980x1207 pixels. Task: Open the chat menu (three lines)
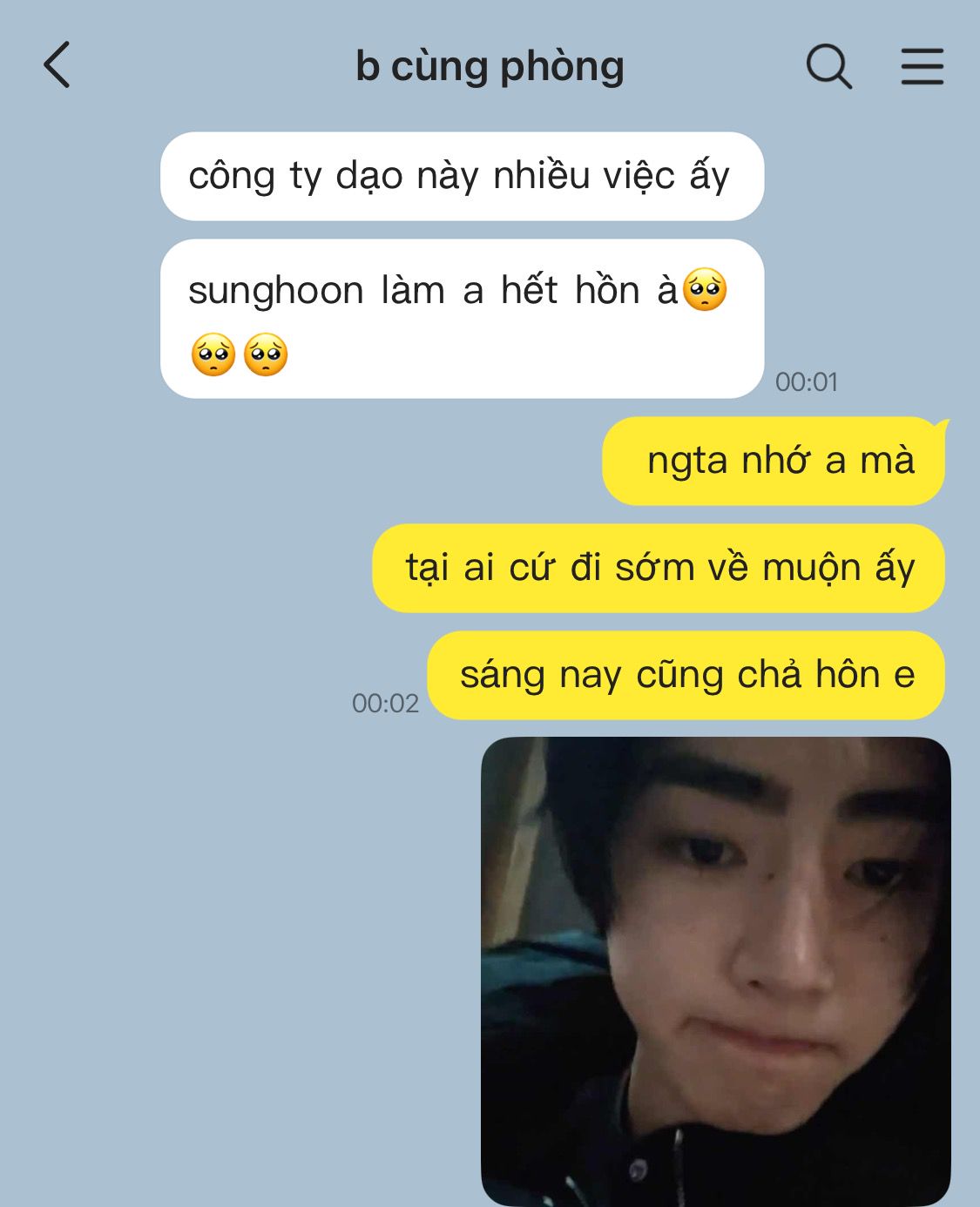click(x=922, y=66)
